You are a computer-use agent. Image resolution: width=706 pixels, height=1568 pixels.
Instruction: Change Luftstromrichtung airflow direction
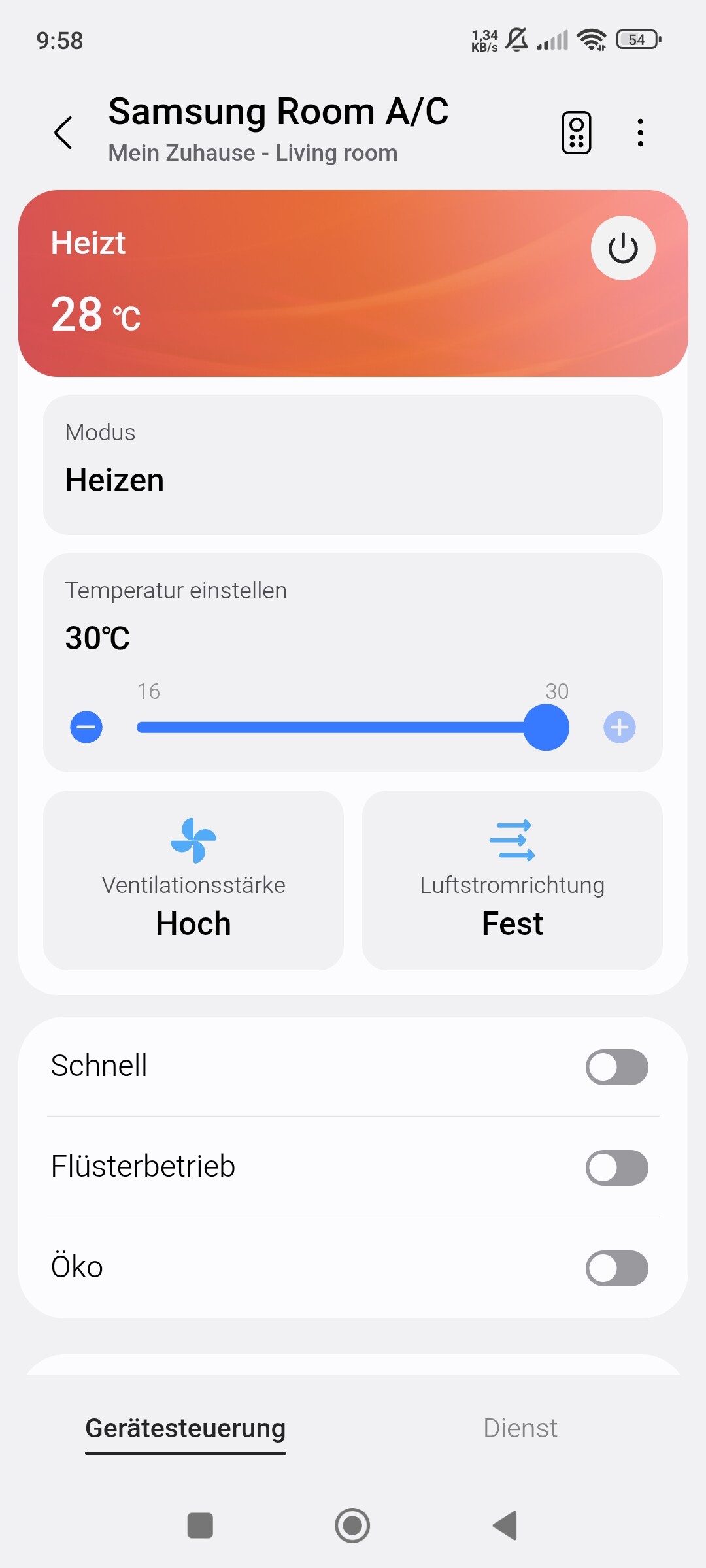513,880
